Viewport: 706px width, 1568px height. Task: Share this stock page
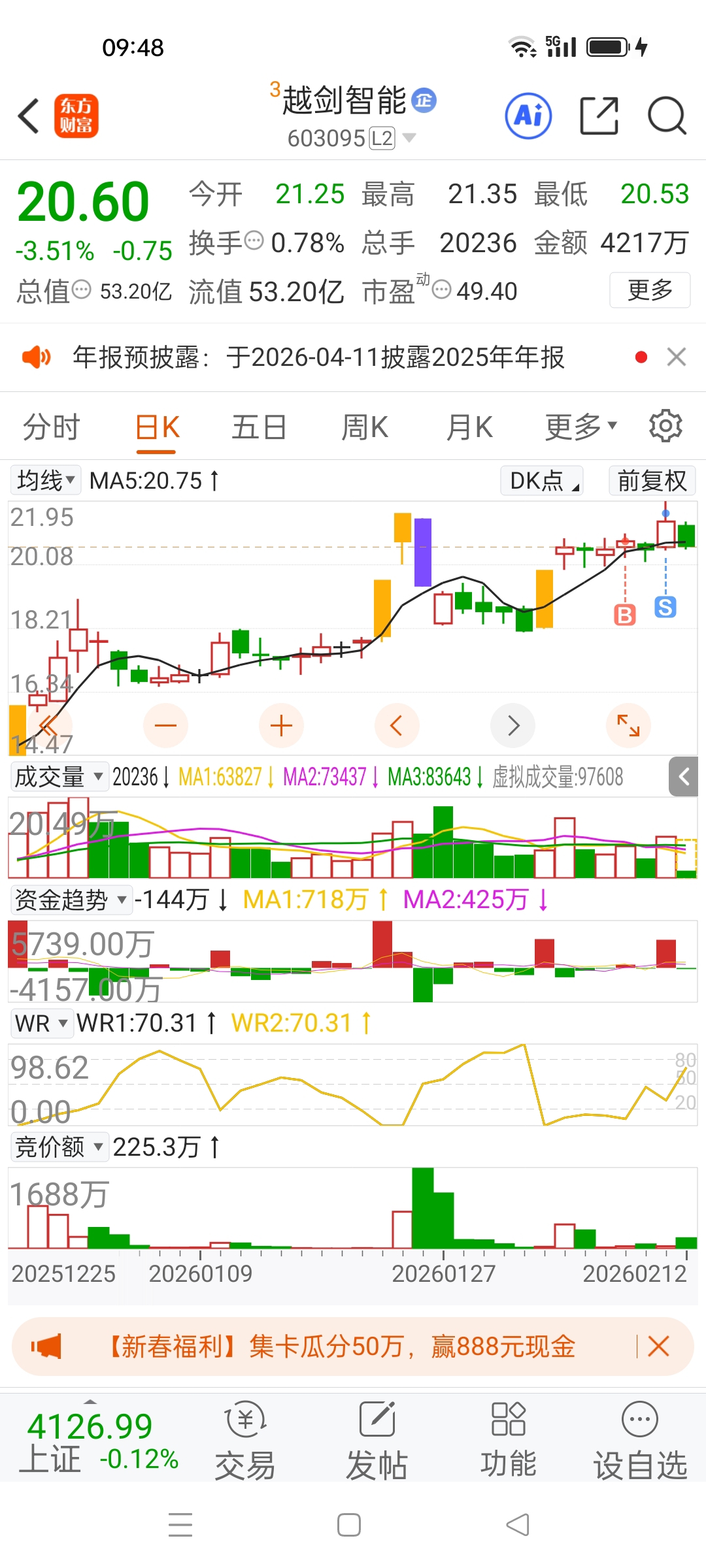coord(599,116)
